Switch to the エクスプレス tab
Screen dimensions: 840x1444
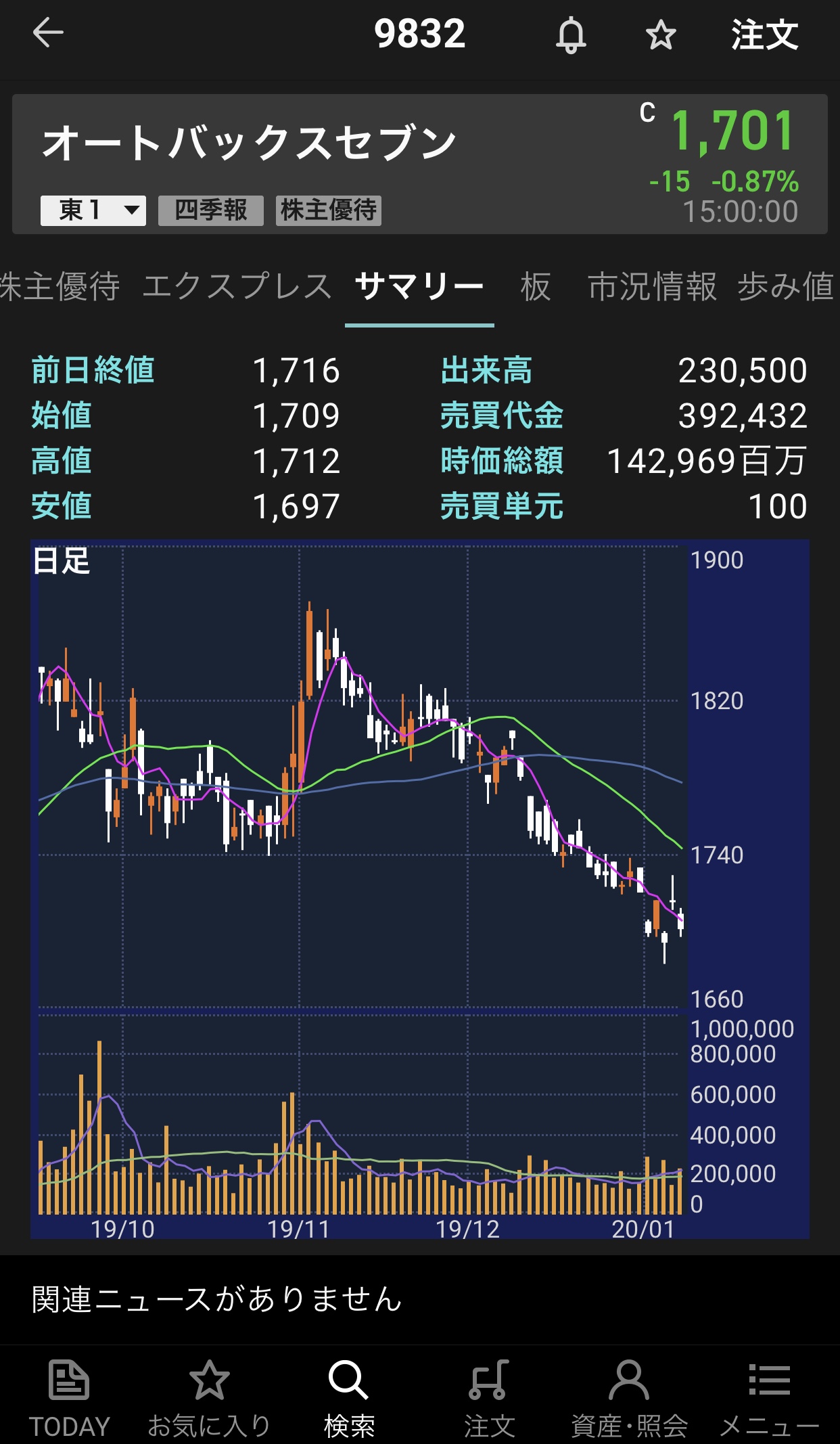[x=237, y=286]
